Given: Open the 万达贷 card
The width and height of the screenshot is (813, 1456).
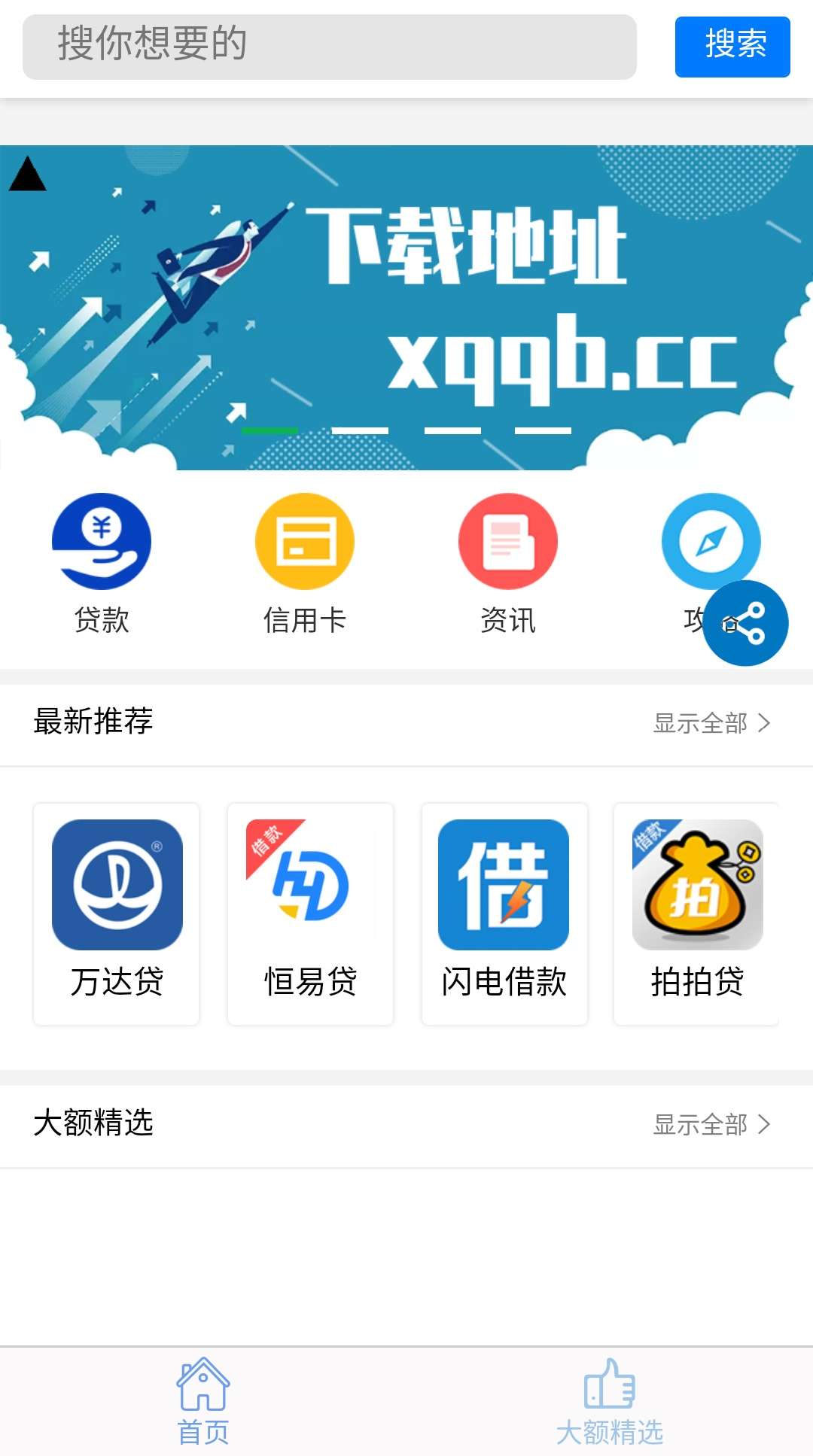Looking at the screenshot, I should pyautogui.click(x=117, y=913).
